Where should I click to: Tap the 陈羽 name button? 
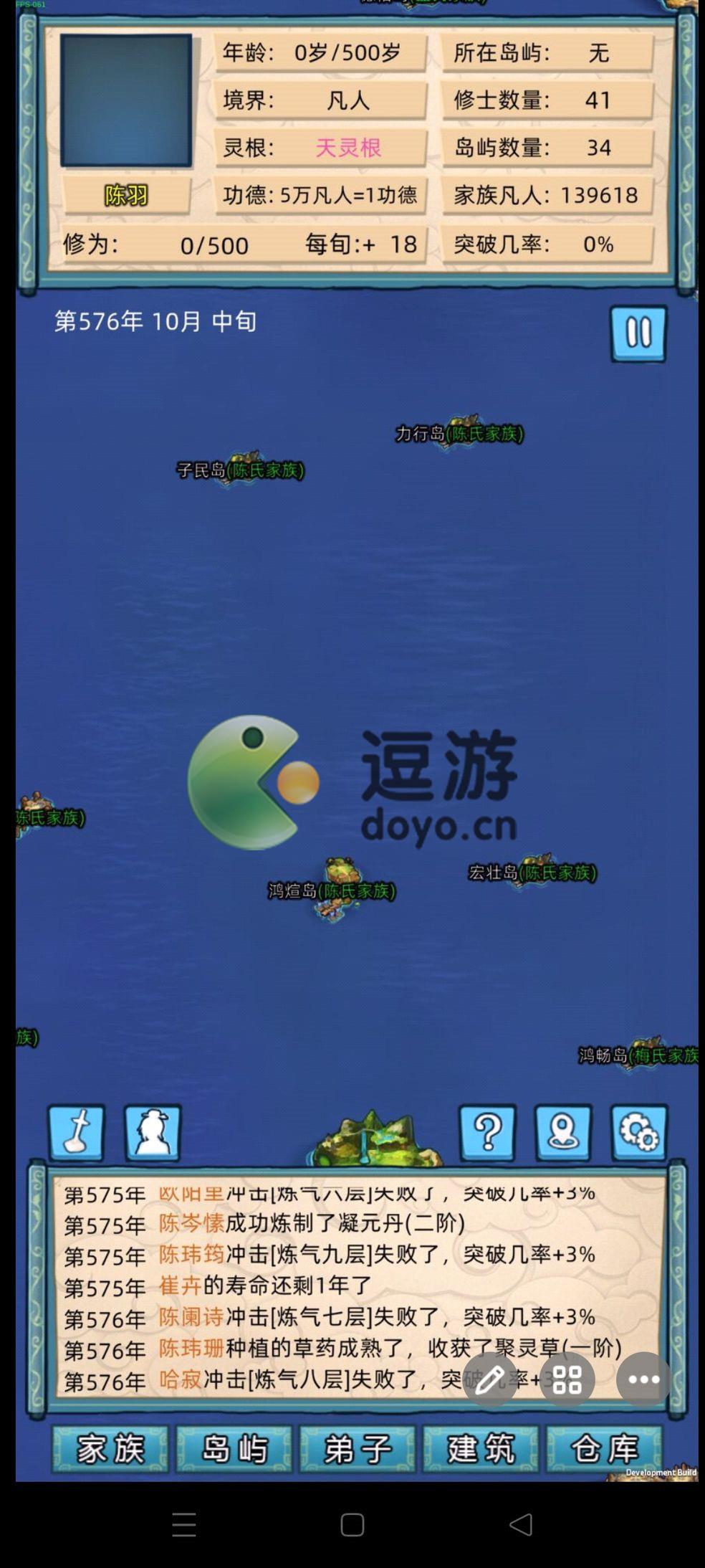[126, 195]
